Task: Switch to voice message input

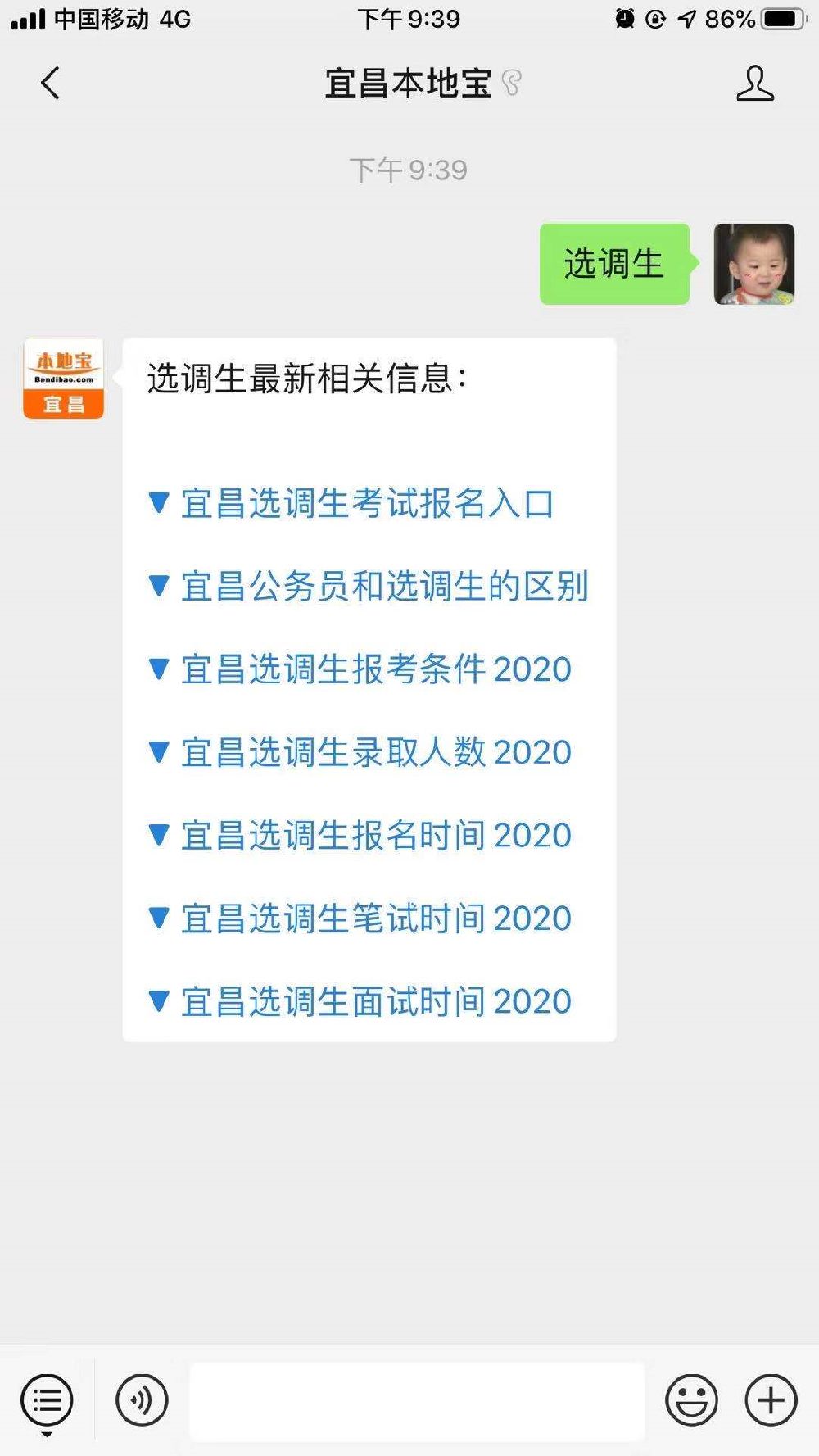Action: tap(142, 1400)
